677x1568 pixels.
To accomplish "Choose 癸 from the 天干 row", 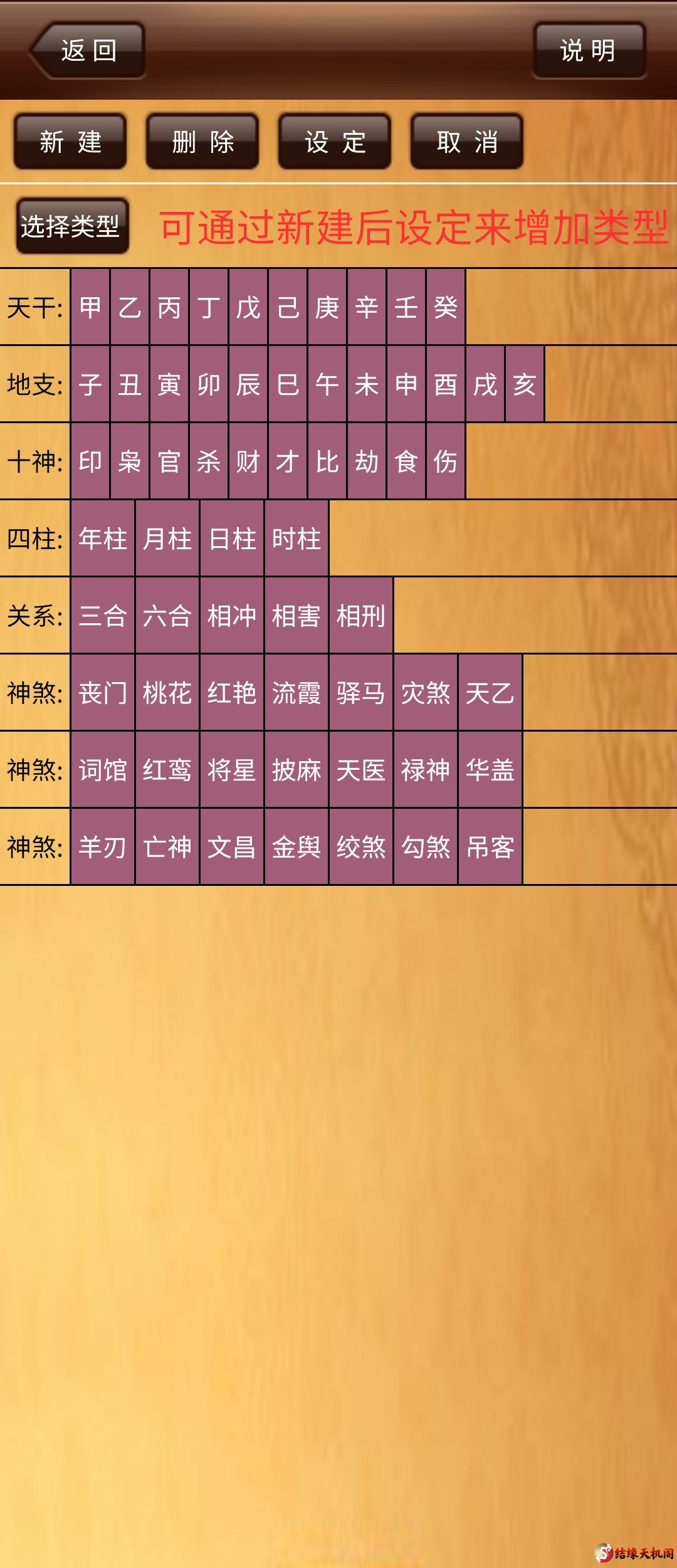I will (445, 307).
